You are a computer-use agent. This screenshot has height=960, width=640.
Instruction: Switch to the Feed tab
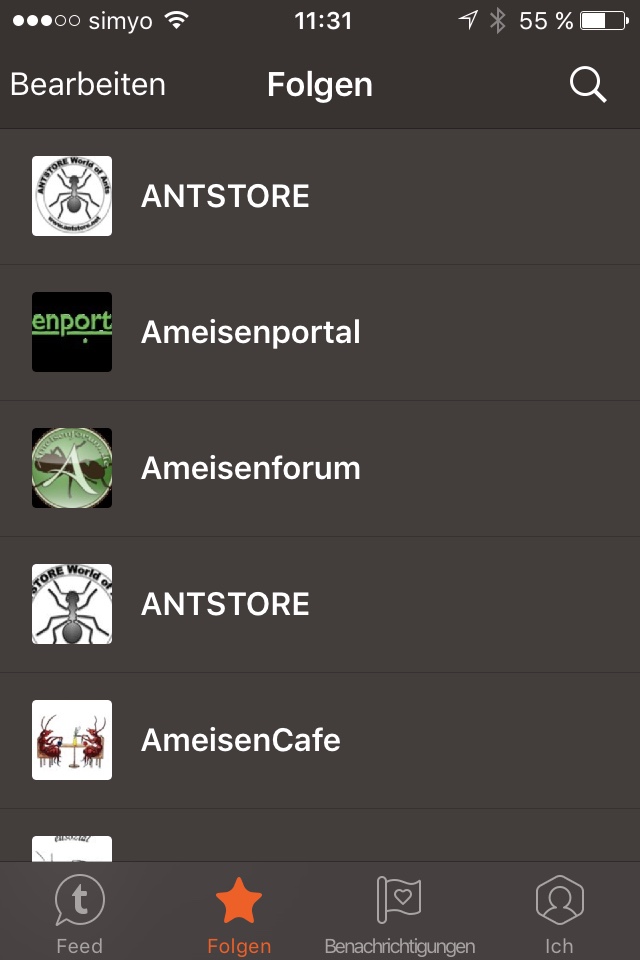coord(79,914)
